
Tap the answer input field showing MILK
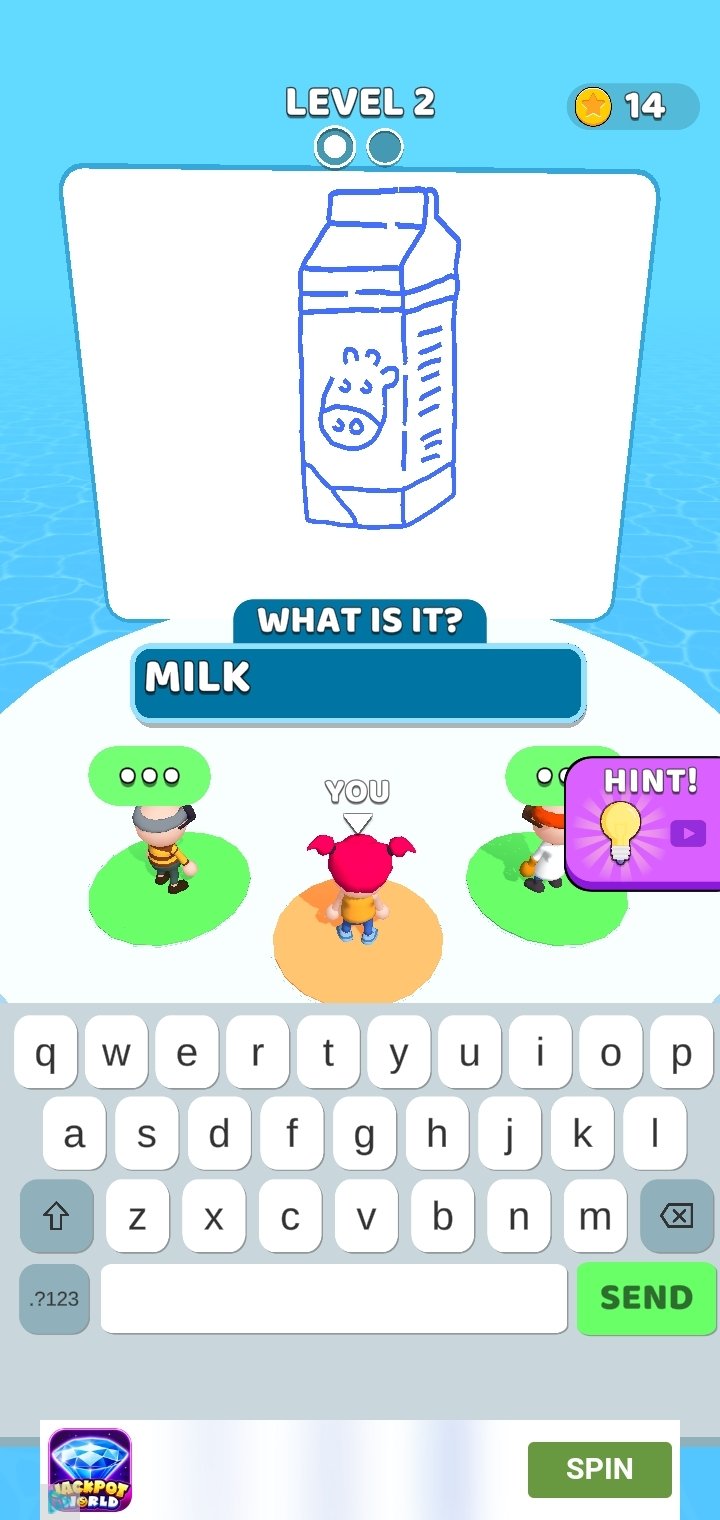[358, 683]
